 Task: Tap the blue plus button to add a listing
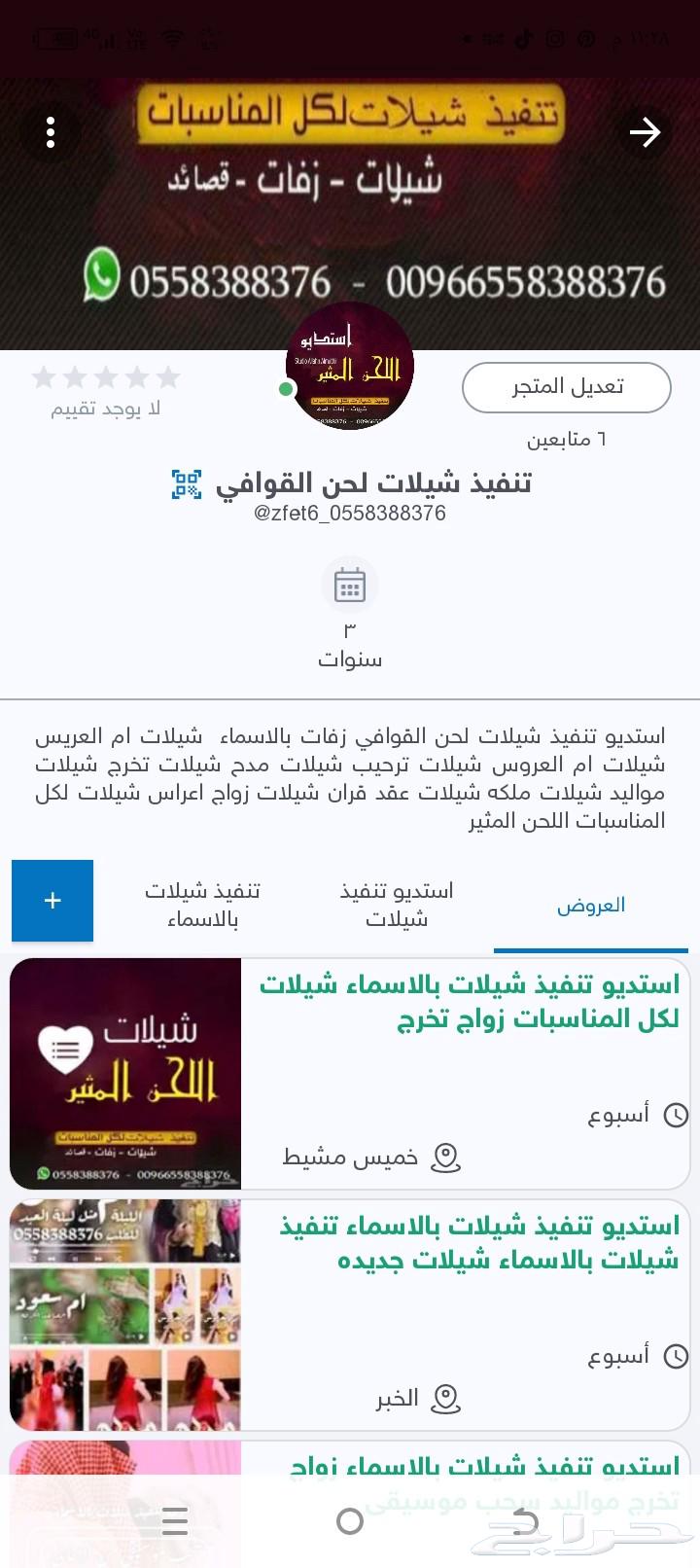click(x=52, y=901)
